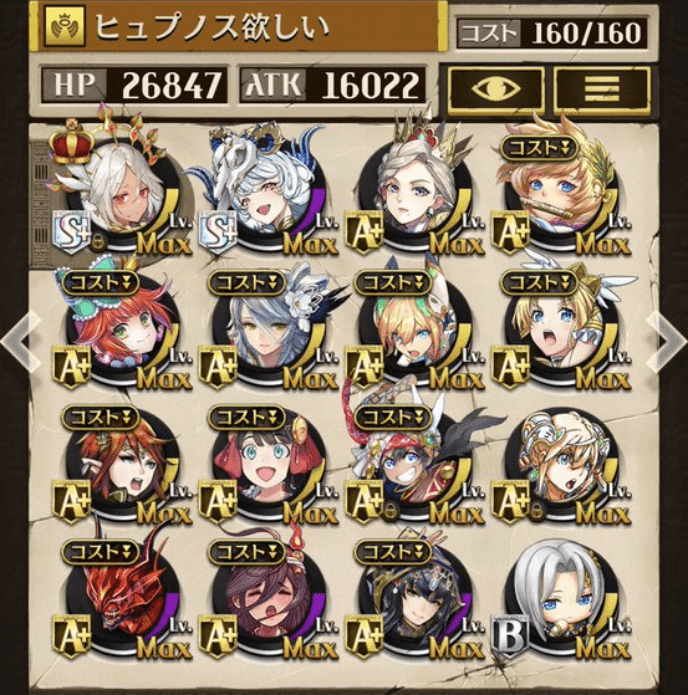
Task: Go to the next deck with the right arrow
Action: (670, 340)
